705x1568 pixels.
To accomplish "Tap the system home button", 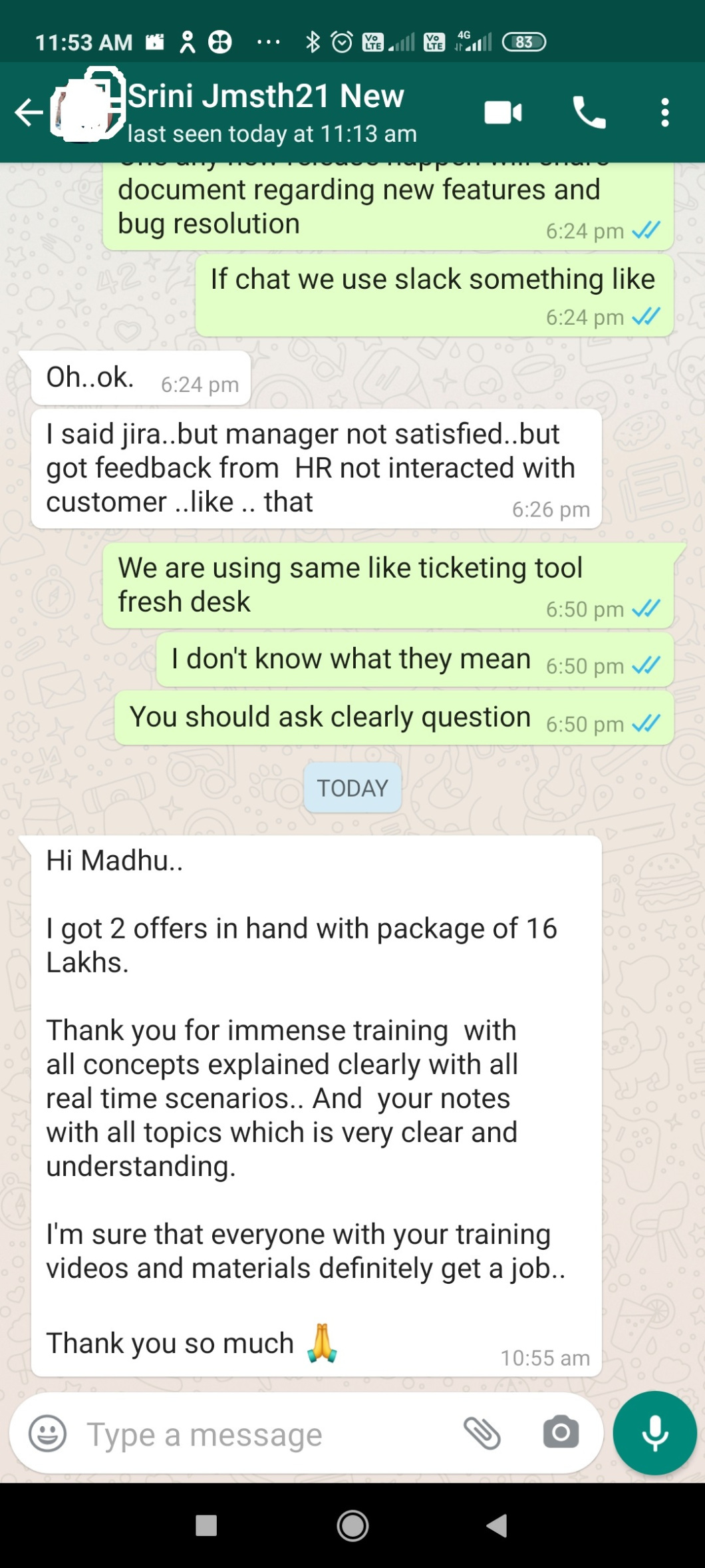I will coord(352,1525).
